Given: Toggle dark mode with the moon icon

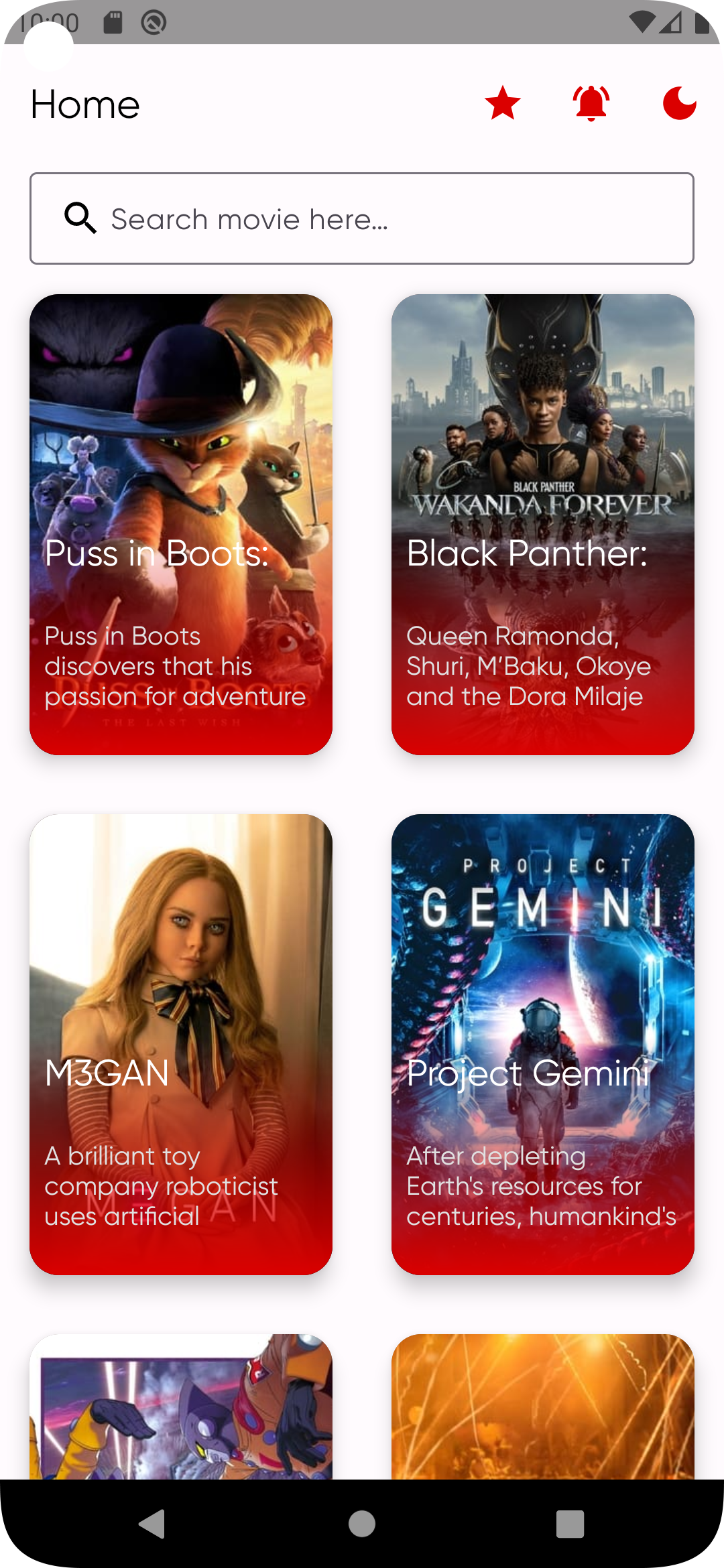Looking at the screenshot, I should tap(679, 104).
